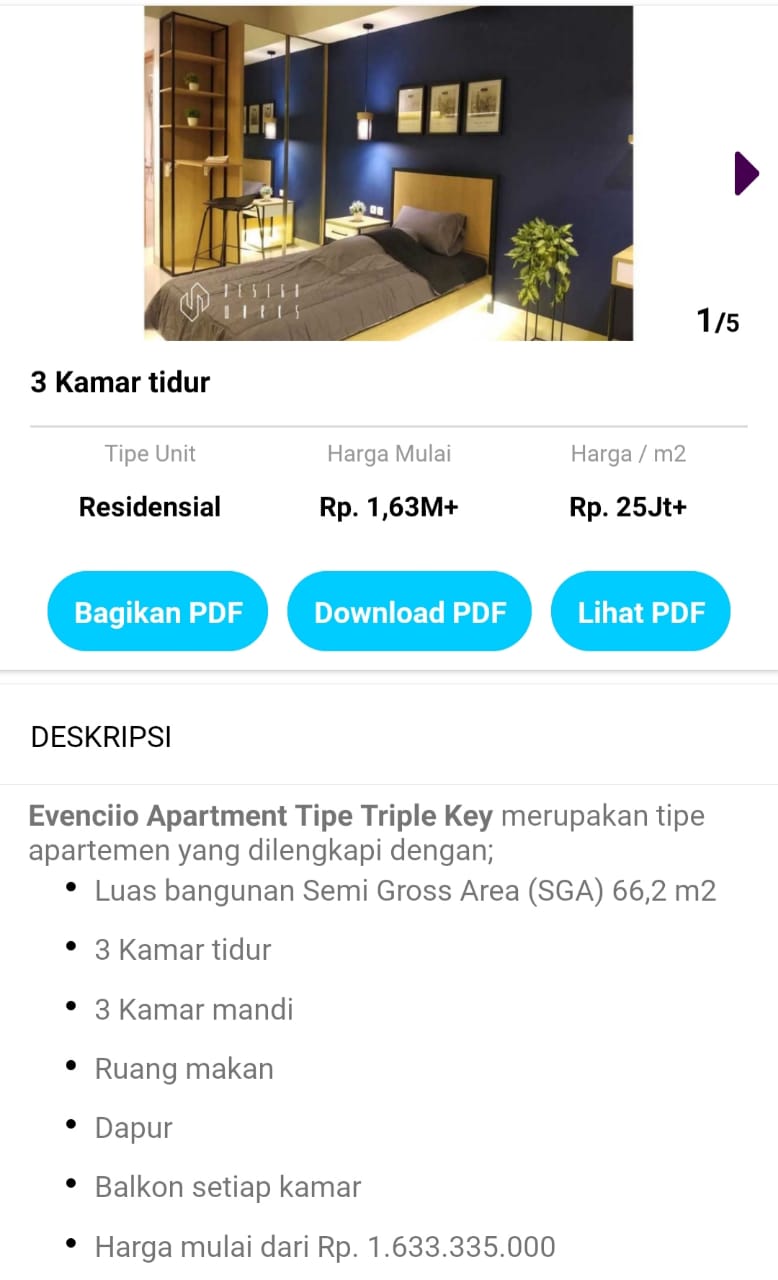Open the bedroom photo in gallery
The image size is (778, 1280).
click(388, 174)
